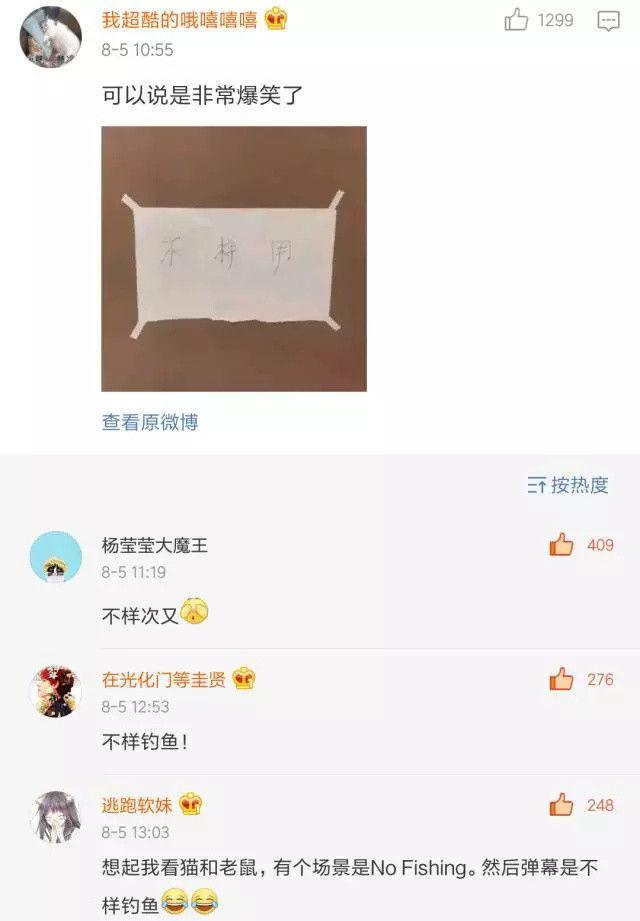This screenshot has height=921, width=640.
Task: Like 杨莹莹大魔王's comment
Action: pos(561,545)
